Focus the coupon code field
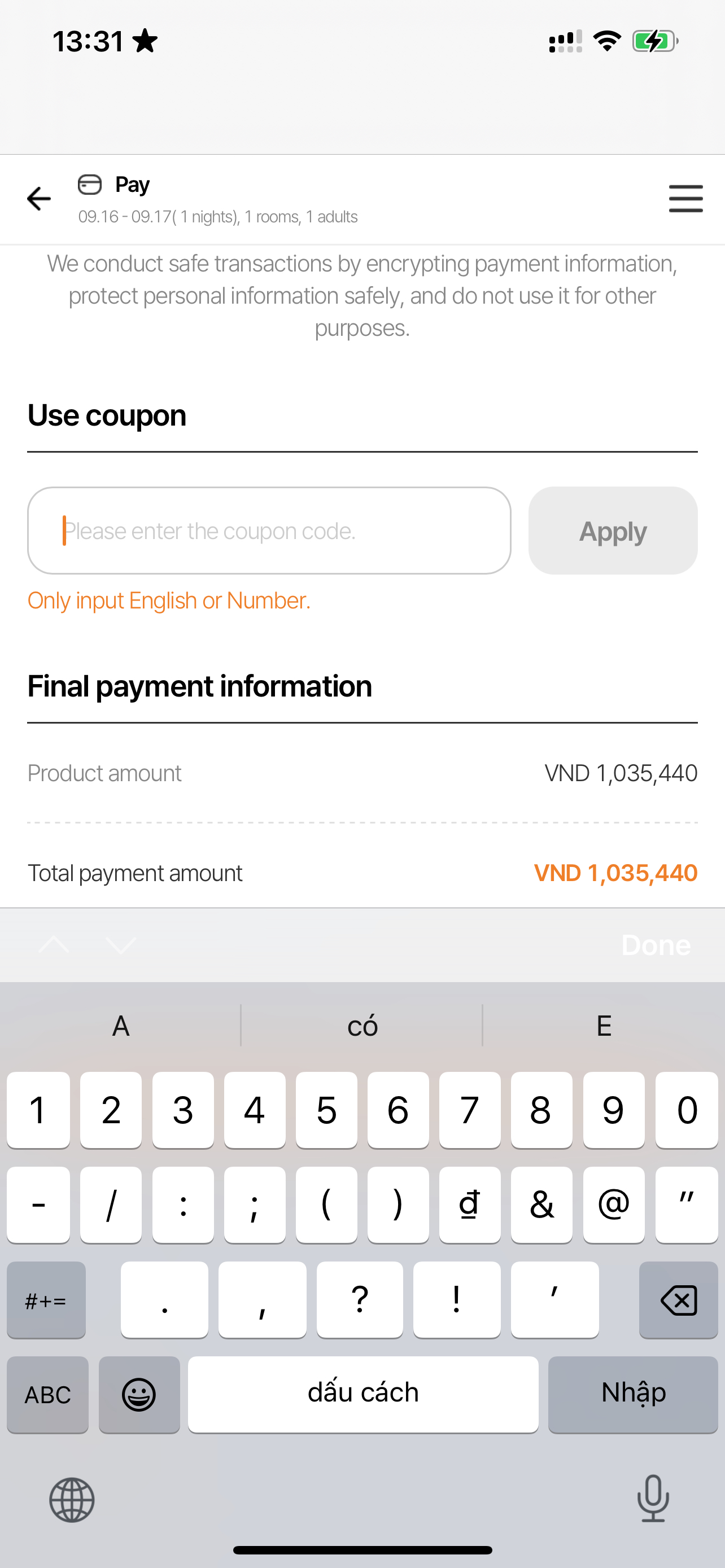The height and width of the screenshot is (1568, 725). pos(268,530)
